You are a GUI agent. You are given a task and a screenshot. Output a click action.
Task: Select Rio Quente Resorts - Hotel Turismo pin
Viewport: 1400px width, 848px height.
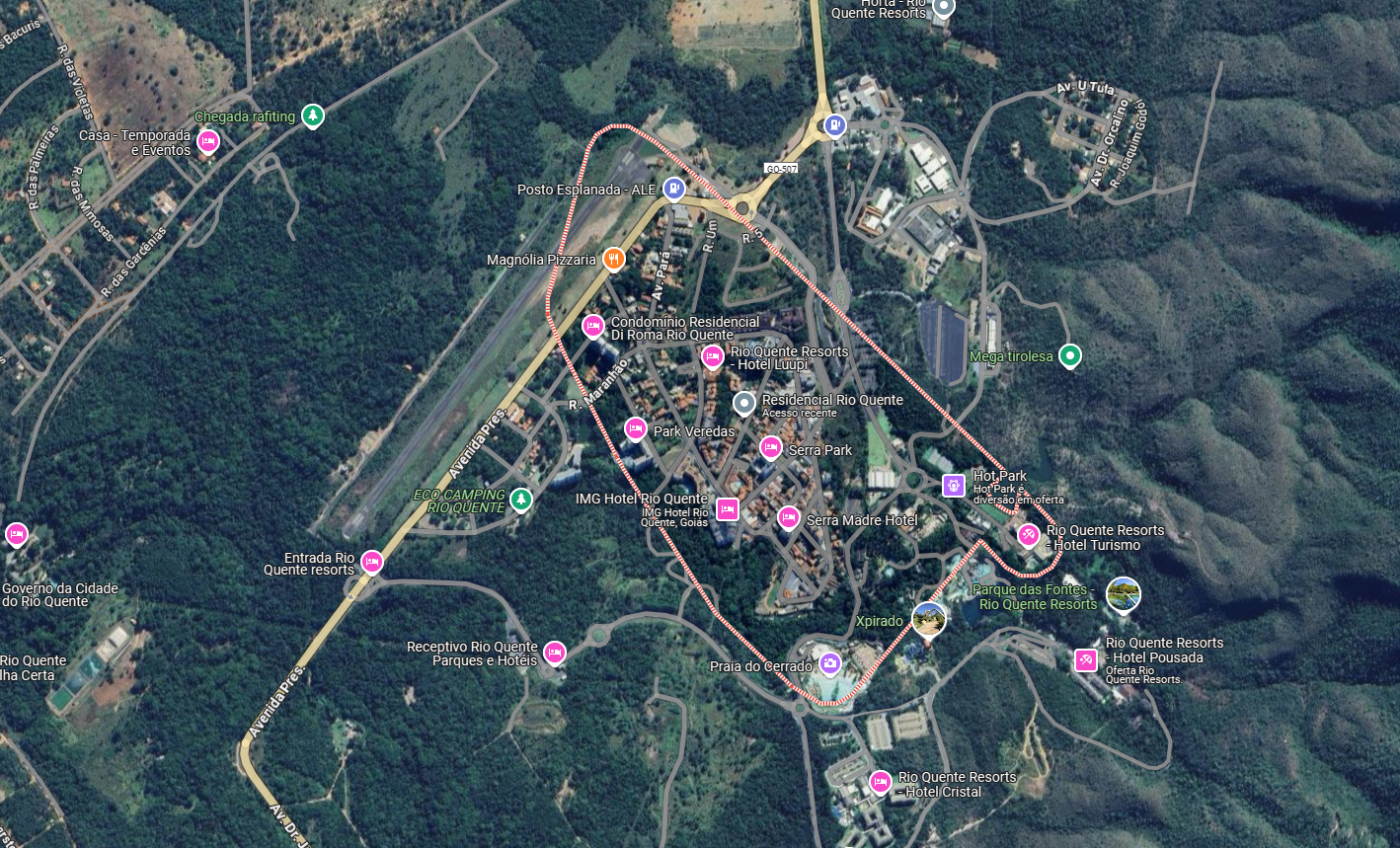click(x=1029, y=535)
